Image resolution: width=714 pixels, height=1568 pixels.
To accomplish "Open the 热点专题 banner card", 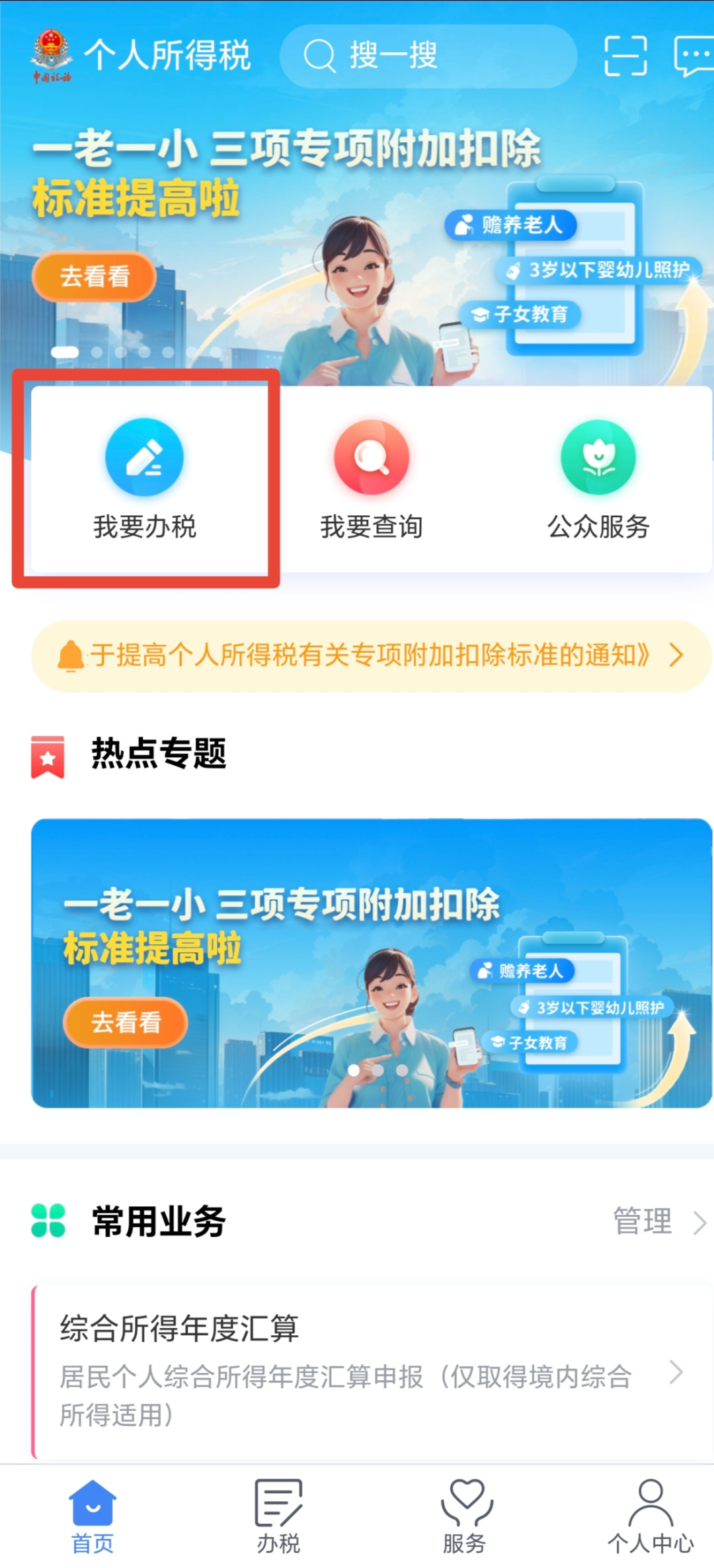I will (372, 963).
